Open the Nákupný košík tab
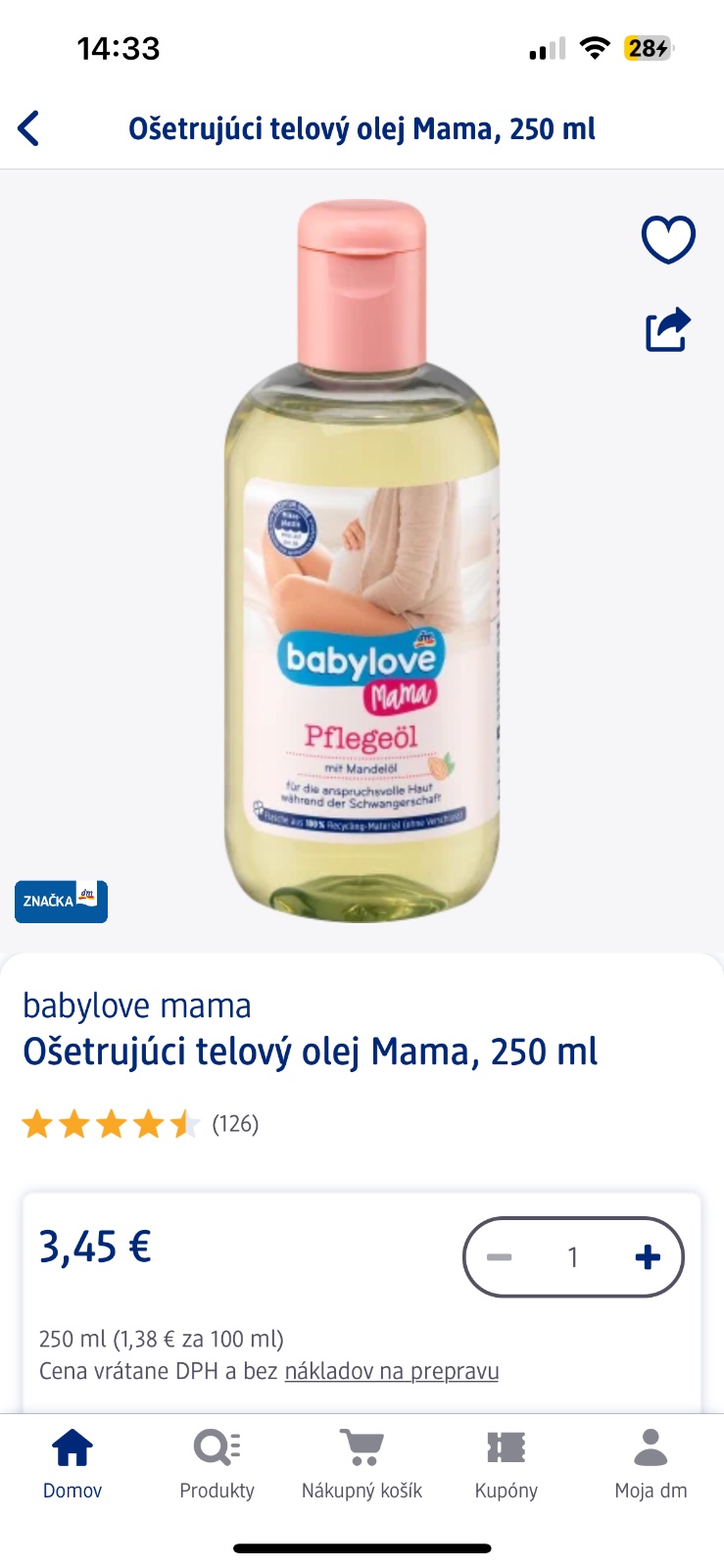 [362, 1463]
